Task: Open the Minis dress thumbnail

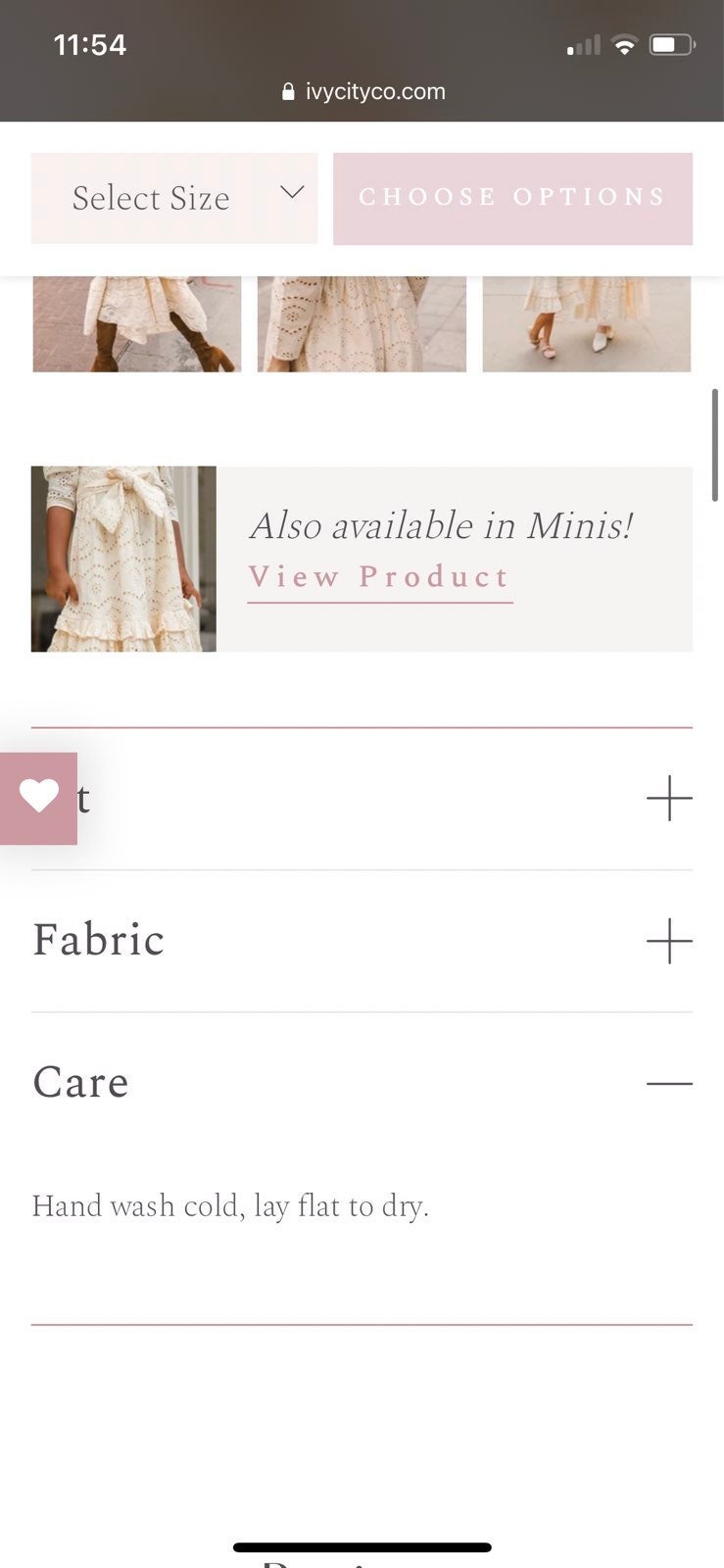Action: (x=123, y=559)
